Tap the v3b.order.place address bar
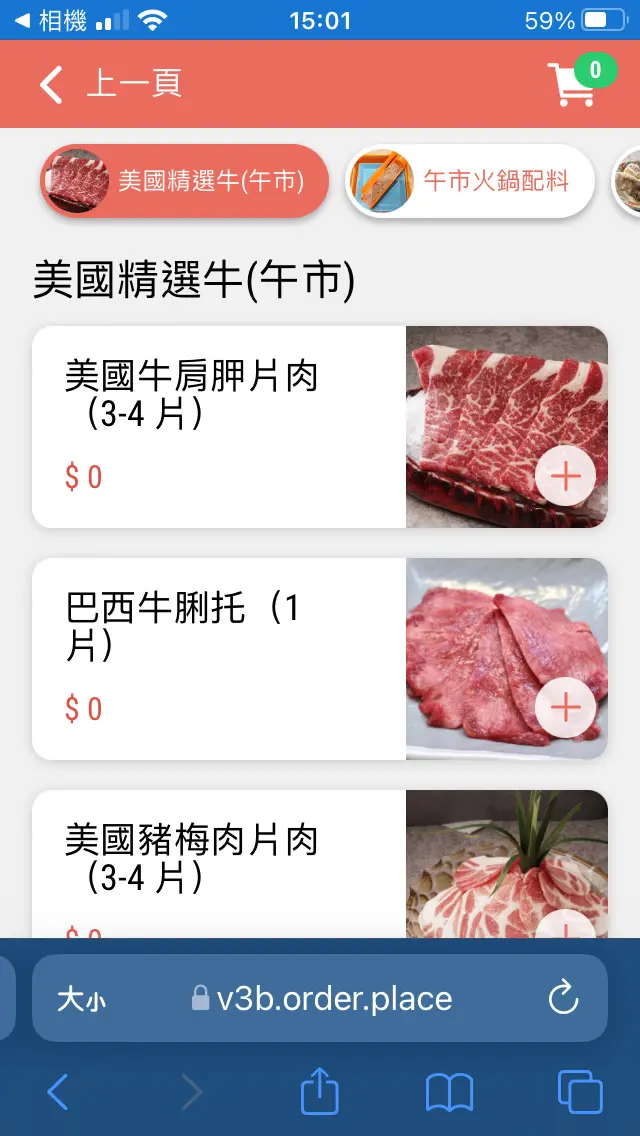 320,998
